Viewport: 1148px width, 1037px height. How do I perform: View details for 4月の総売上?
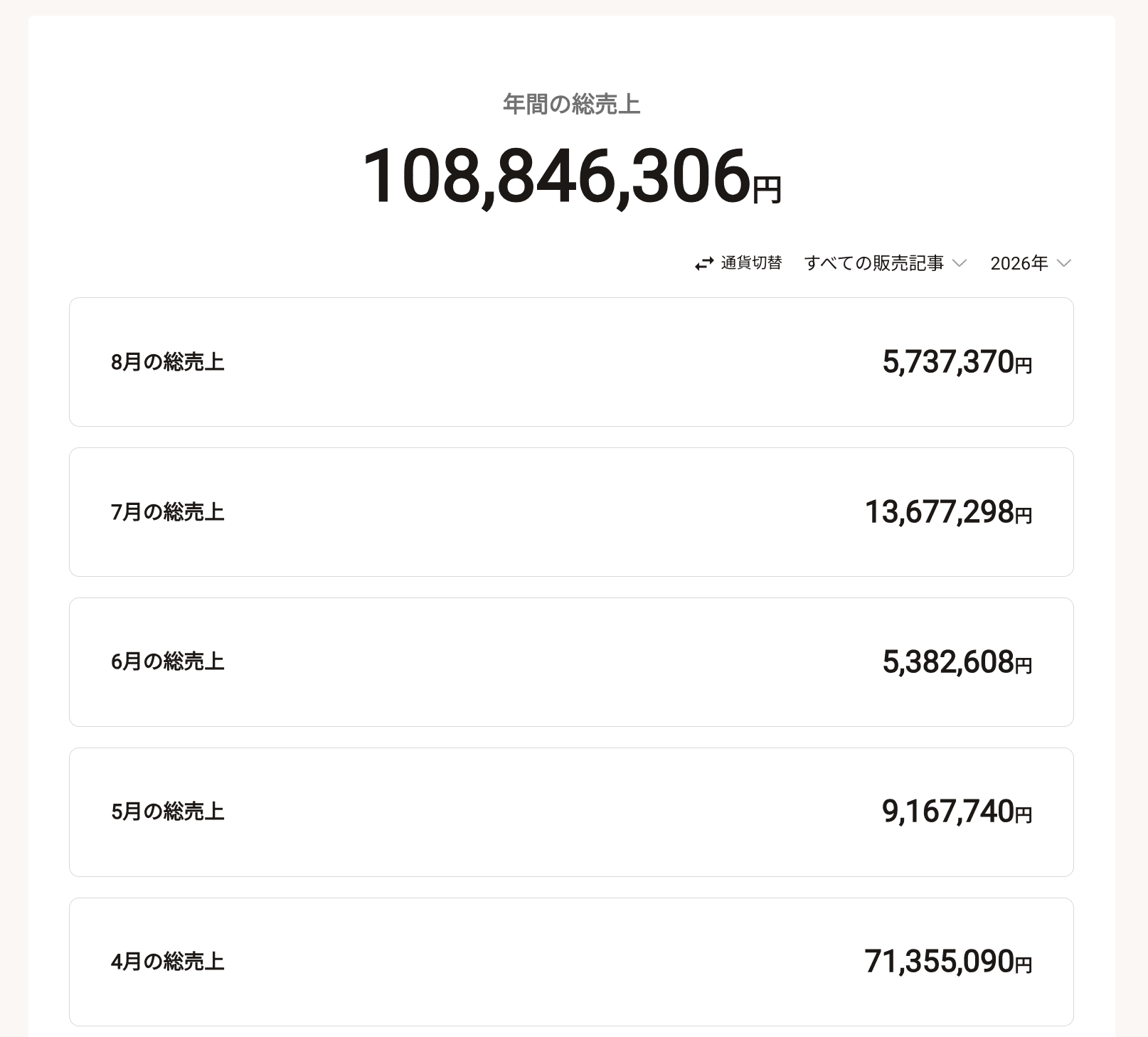(x=571, y=962)
